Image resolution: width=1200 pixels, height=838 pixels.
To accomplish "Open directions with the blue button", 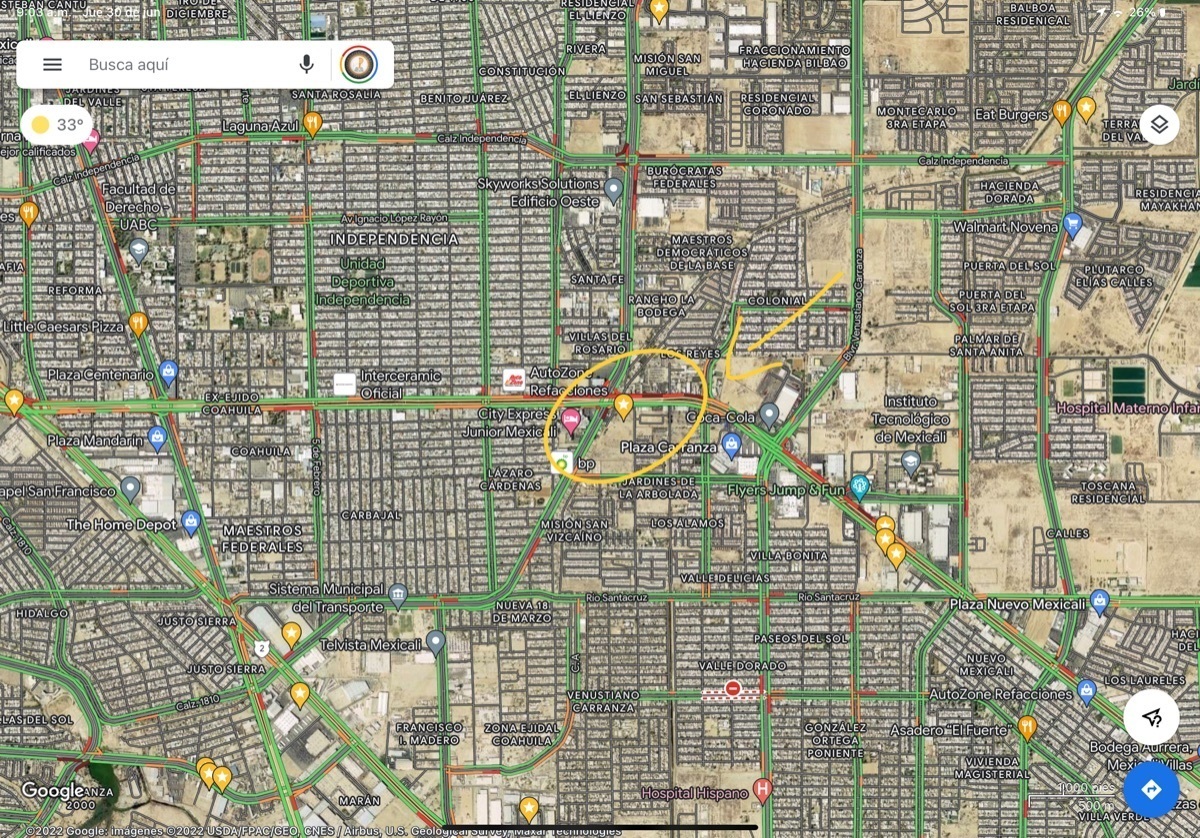I will point(1151,789).
